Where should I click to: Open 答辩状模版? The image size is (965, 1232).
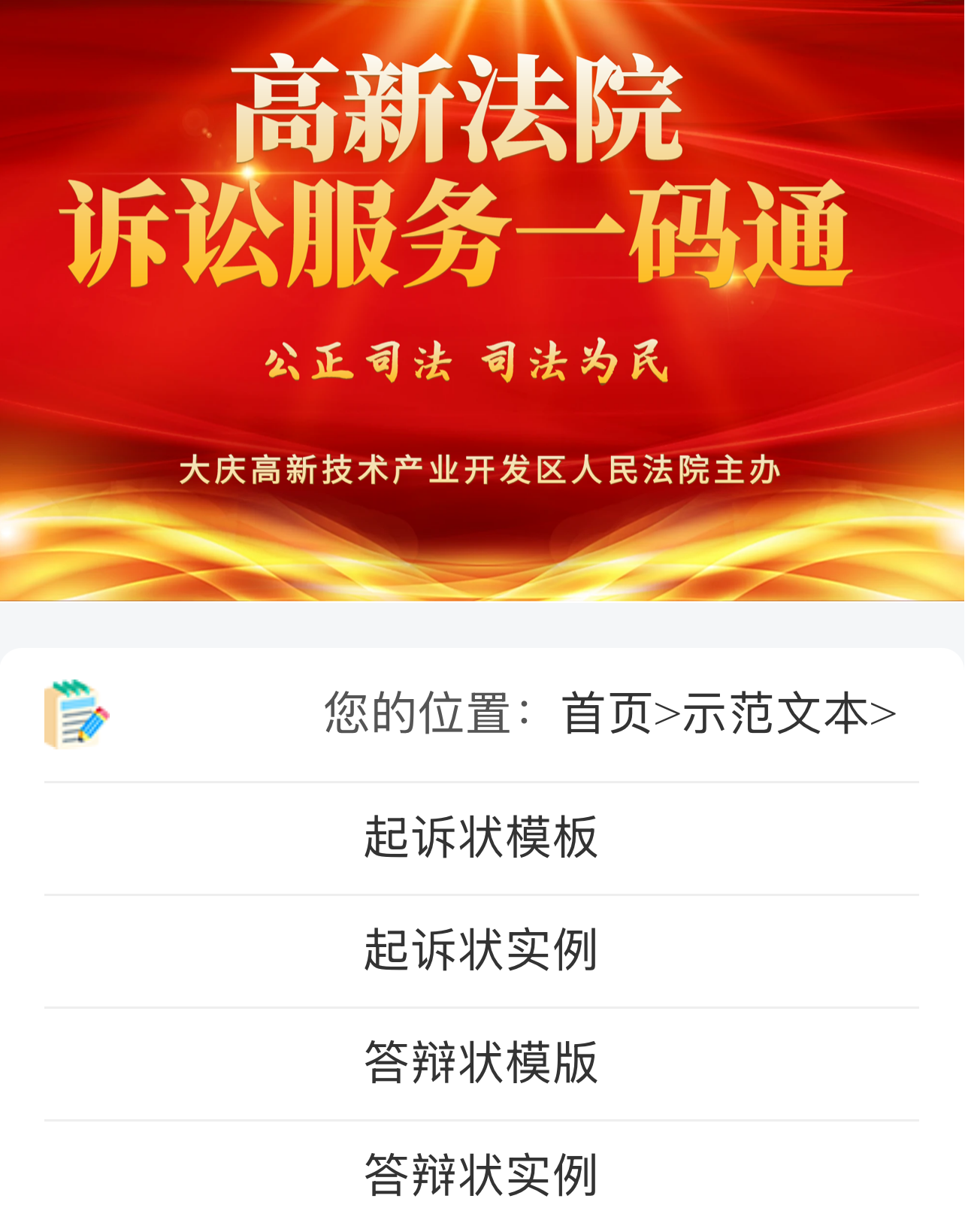[481, 1063]
